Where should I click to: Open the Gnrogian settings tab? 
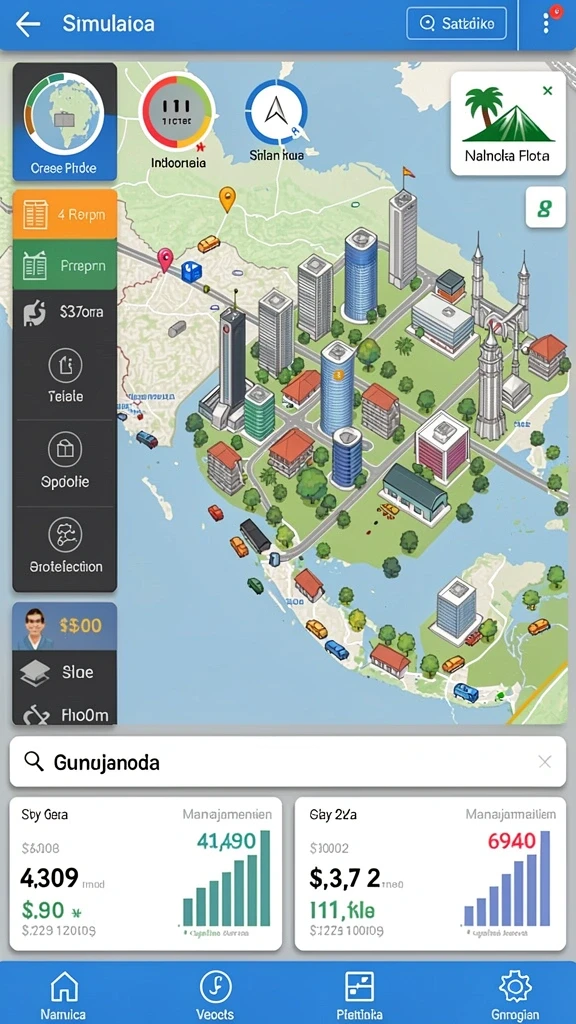point(515,993)
